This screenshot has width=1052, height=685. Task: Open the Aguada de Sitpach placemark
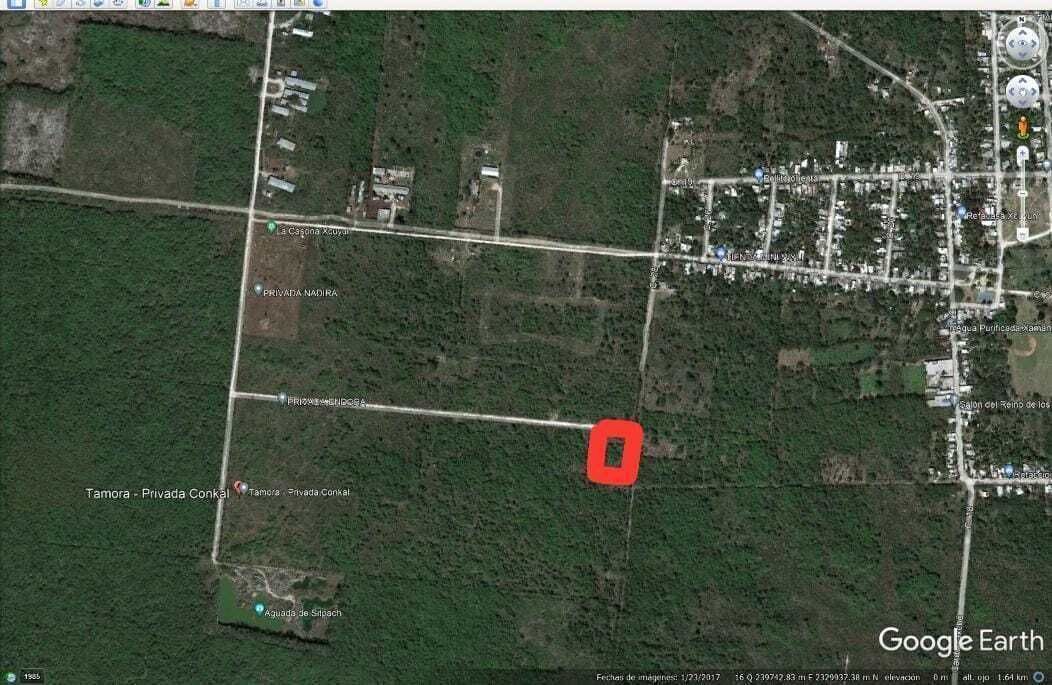[x=259, y=609]
